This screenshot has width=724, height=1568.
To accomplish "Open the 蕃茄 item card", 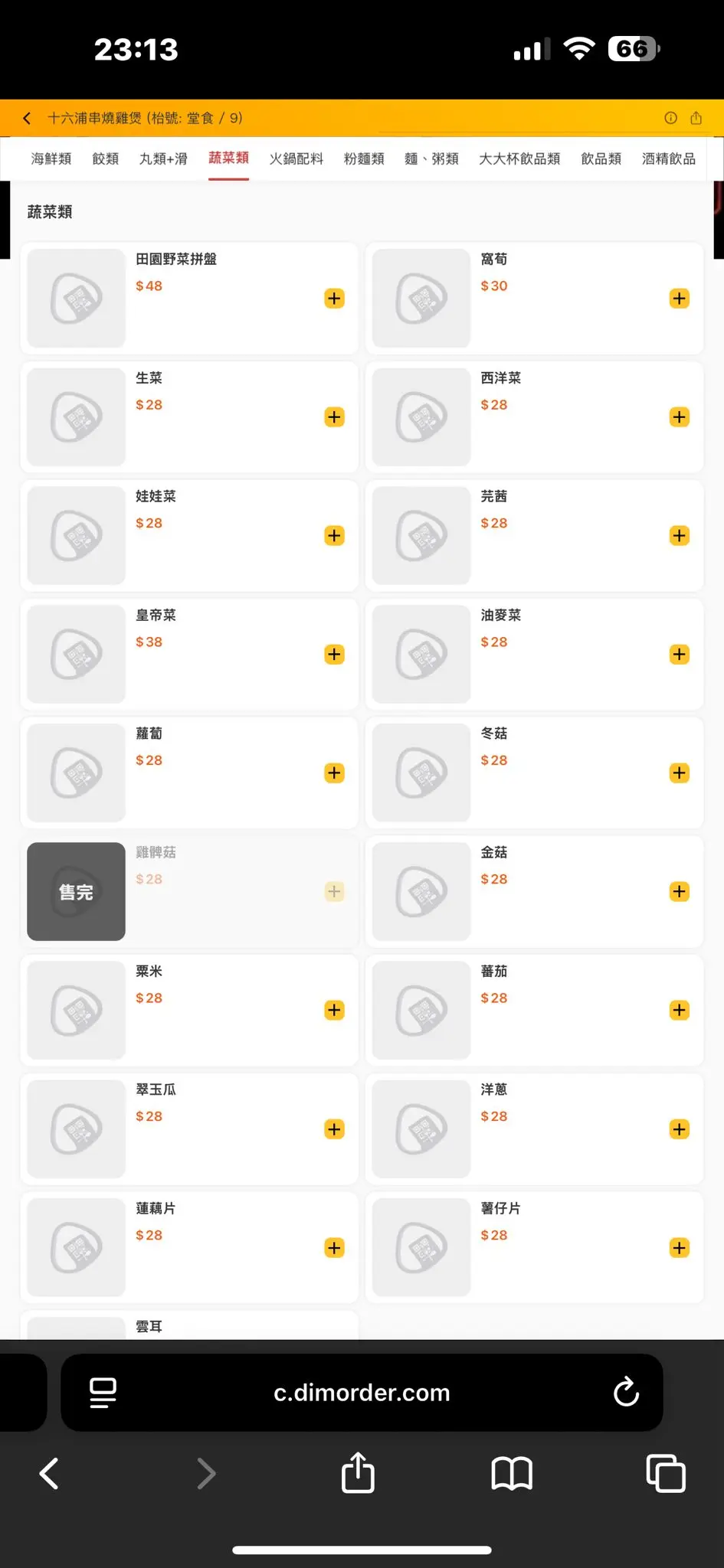I will 535,1010.
